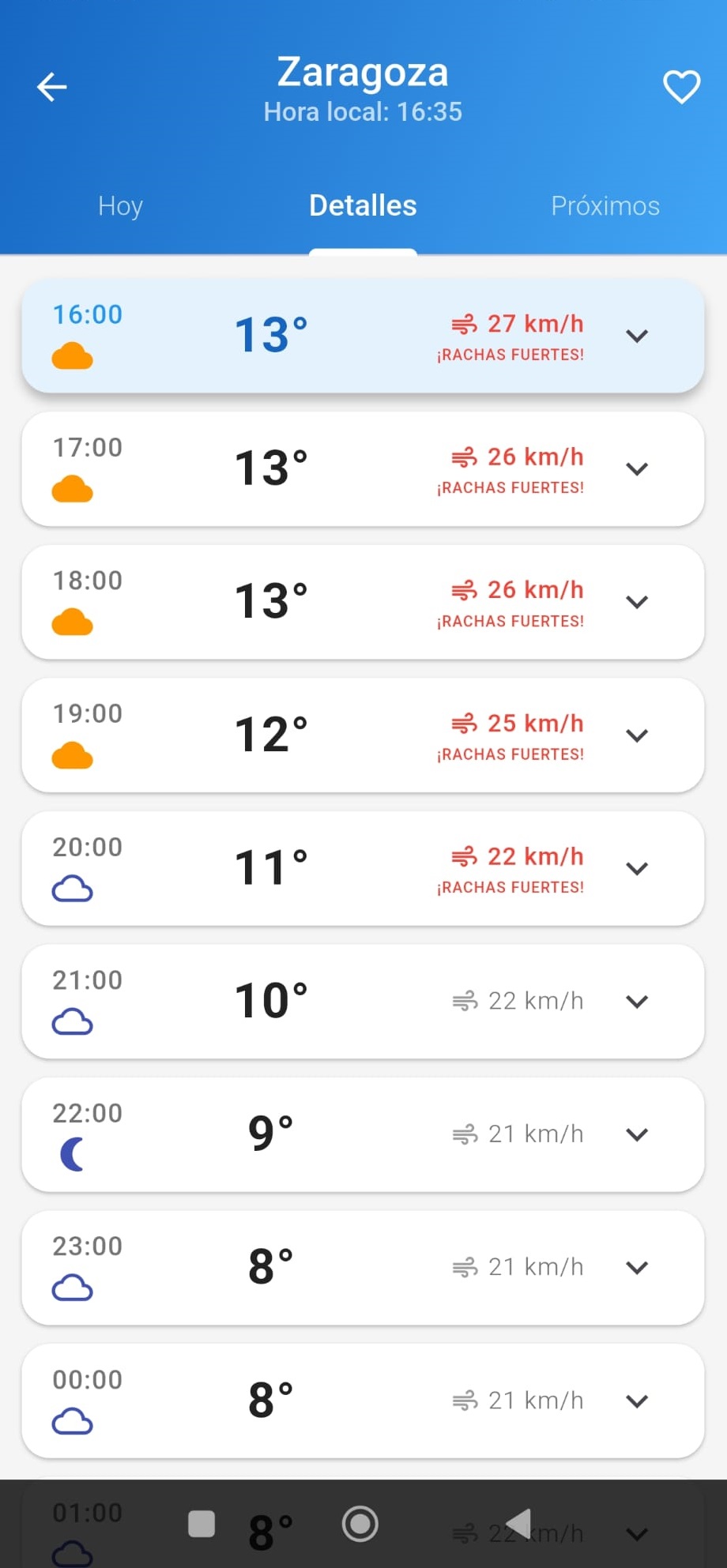Expand the 17:00 hourly card
This screenshot has width=727, height=1568.
point(637,469)
